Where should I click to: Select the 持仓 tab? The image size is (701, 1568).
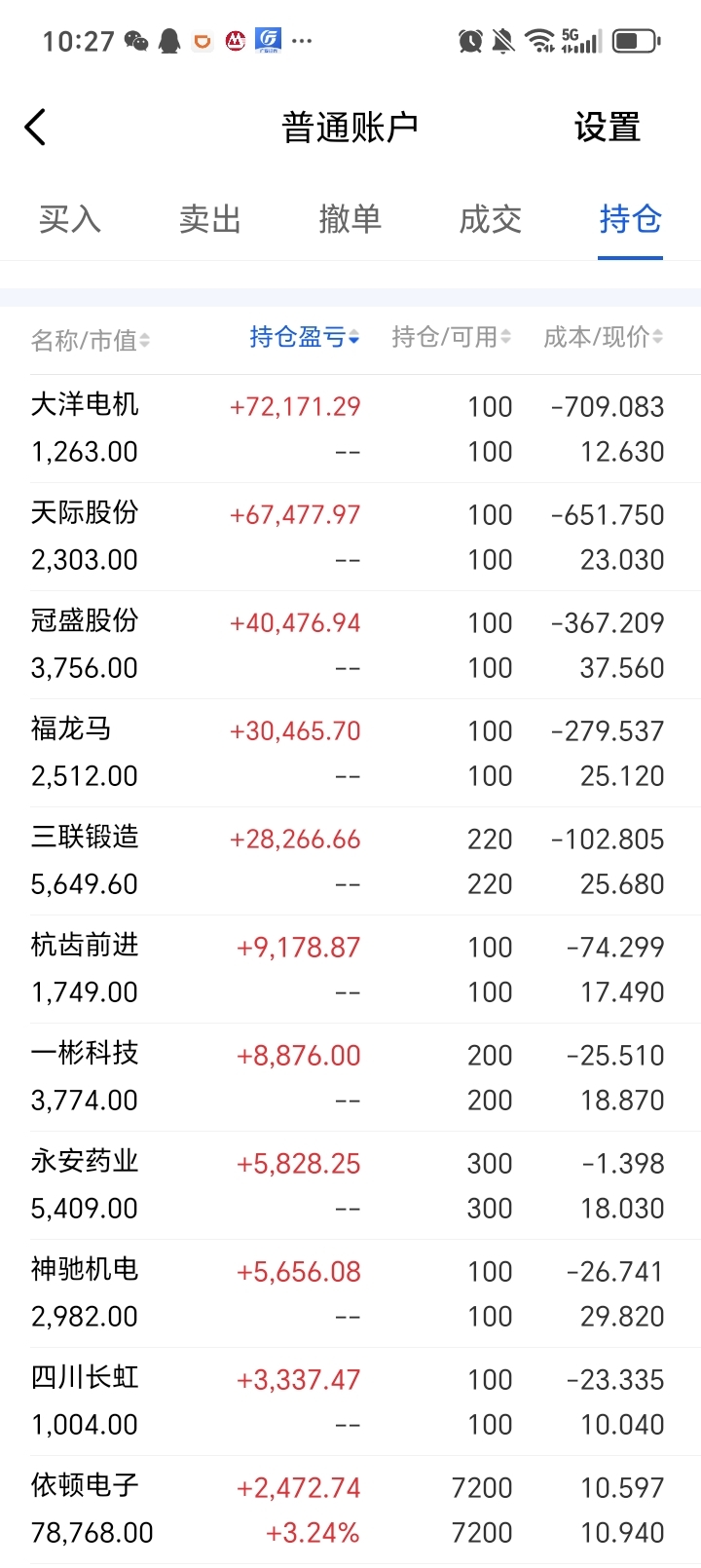[x=630, y=219]
